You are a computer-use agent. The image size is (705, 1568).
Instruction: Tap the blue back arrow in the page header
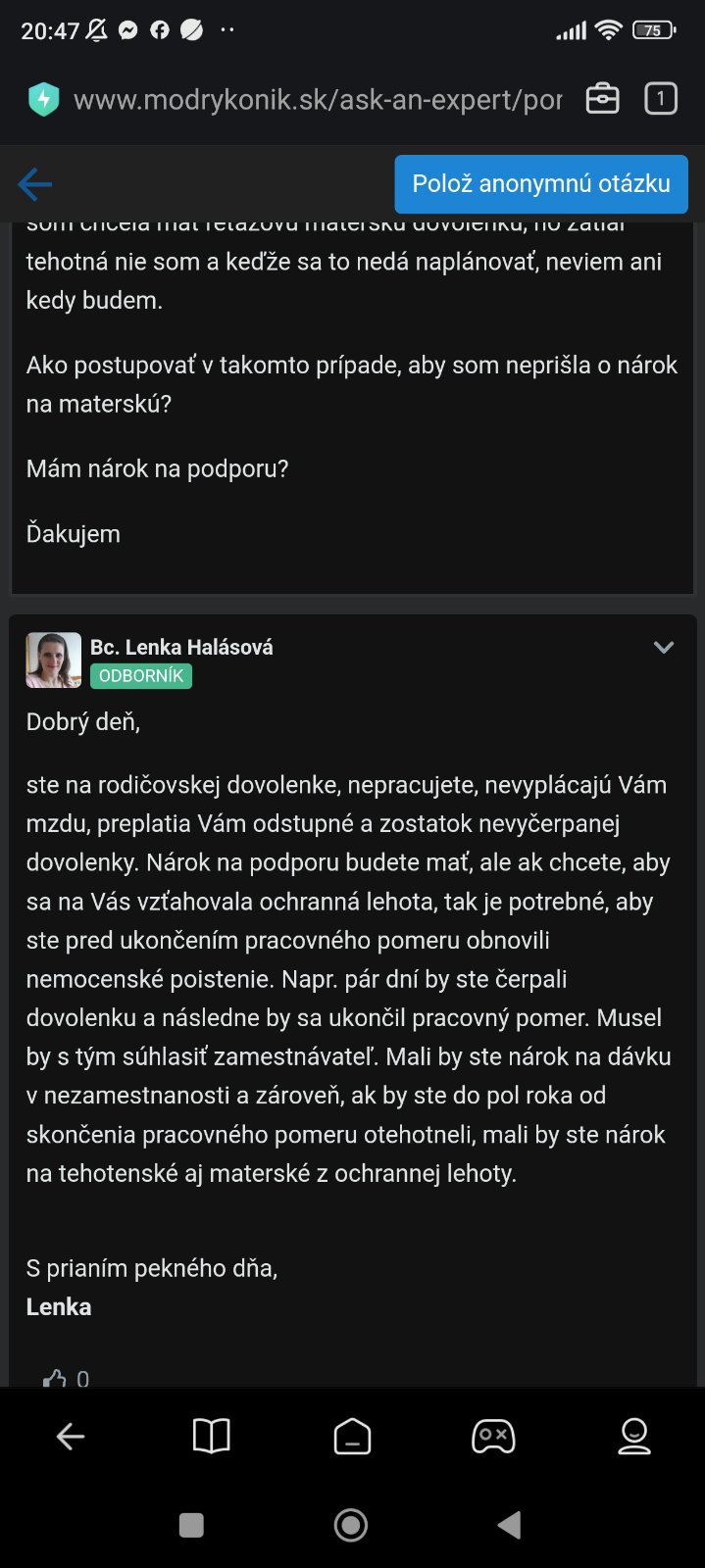(x=35, y=183)
